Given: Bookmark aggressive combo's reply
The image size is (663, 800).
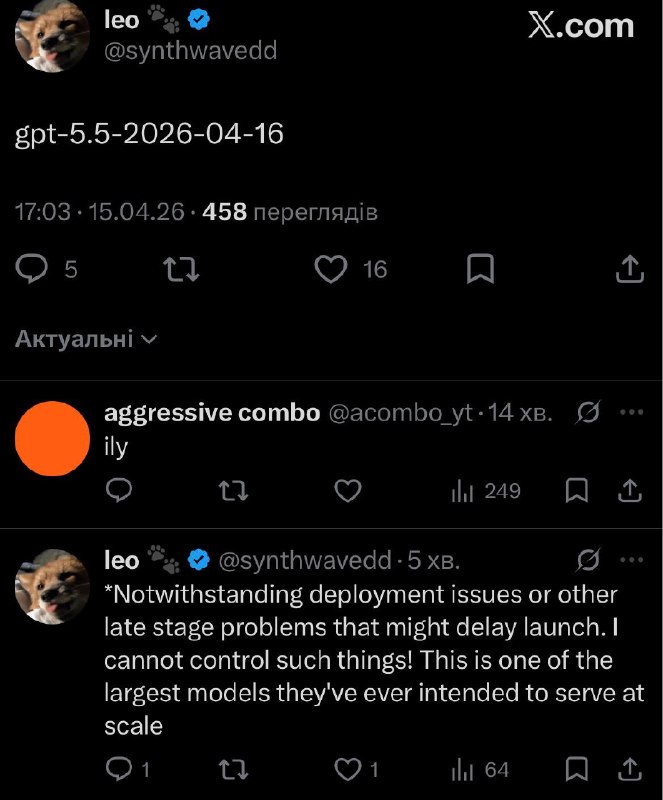Looking at the screenshot, I should pyautogui.click(x=577, y=491).
